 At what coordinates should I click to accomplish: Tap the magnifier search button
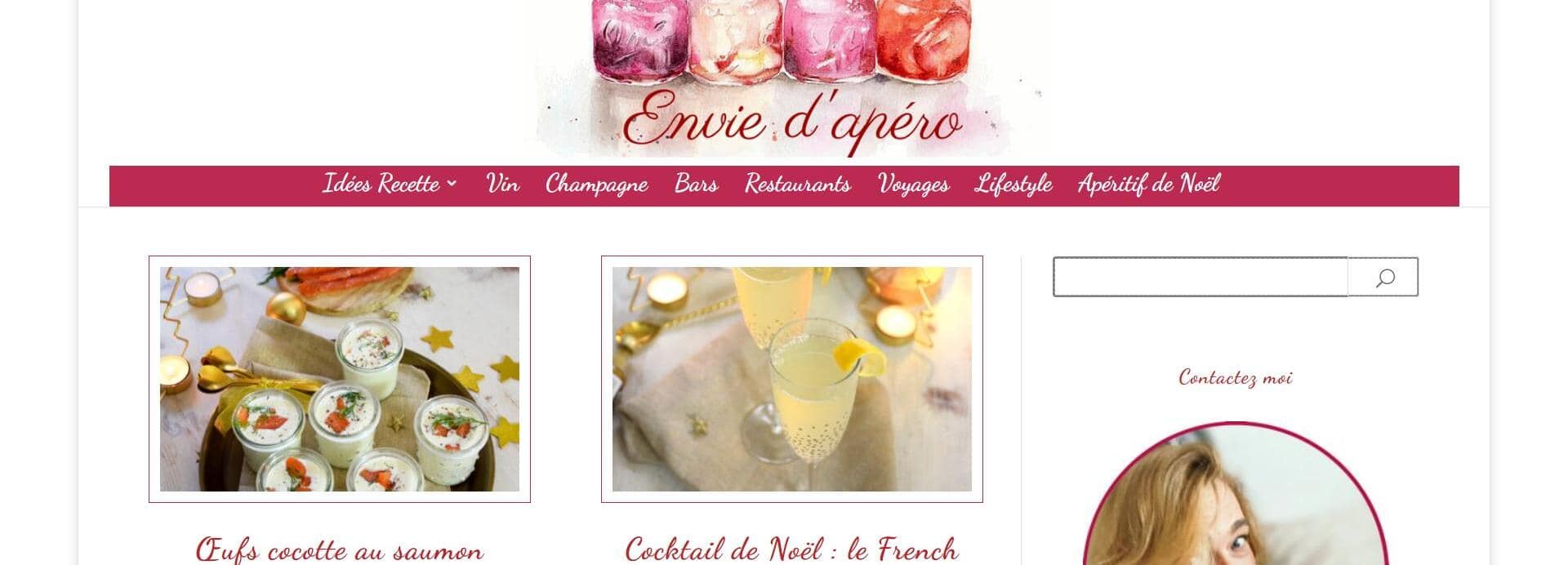coord(1383,278)
